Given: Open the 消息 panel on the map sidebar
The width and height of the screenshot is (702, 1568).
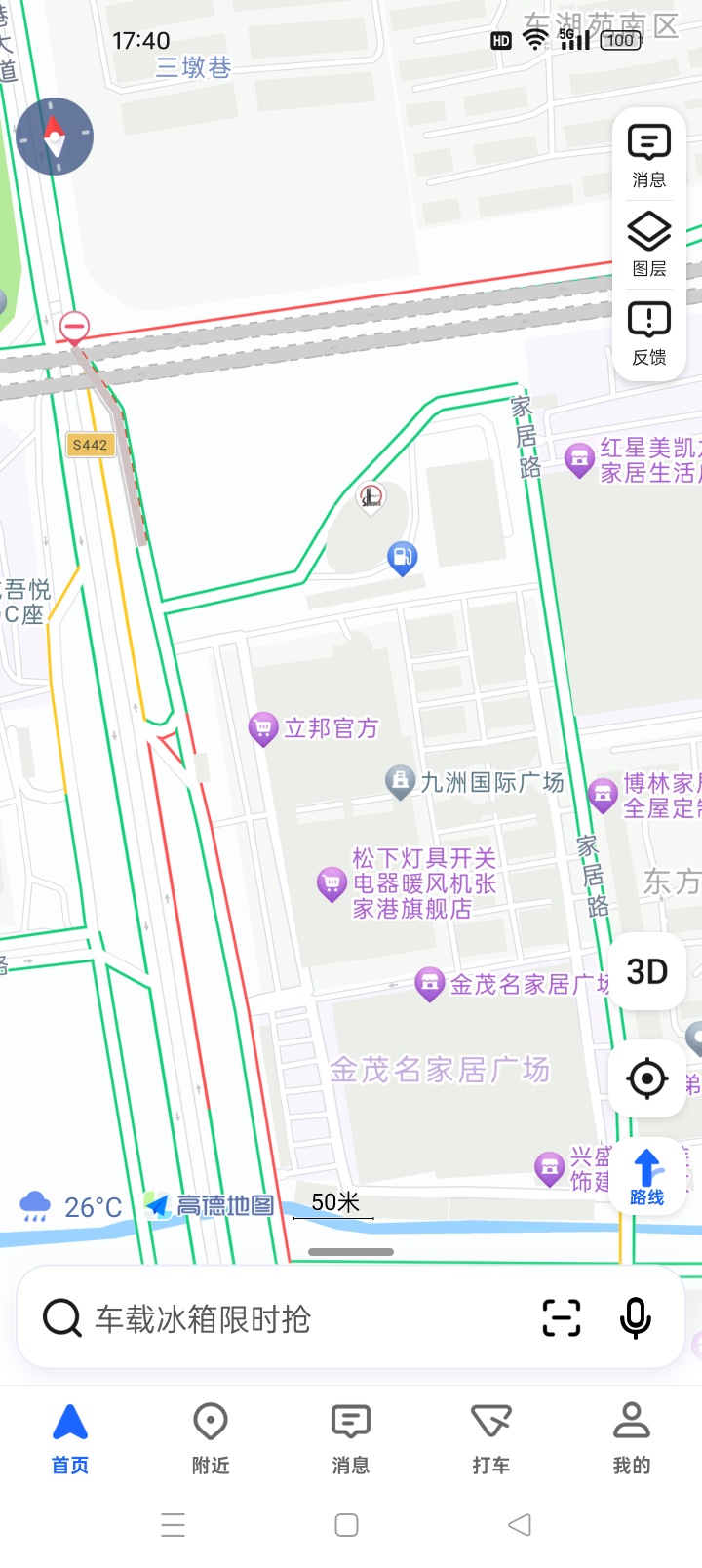Looking at the screenshot, I should [649, 156].
